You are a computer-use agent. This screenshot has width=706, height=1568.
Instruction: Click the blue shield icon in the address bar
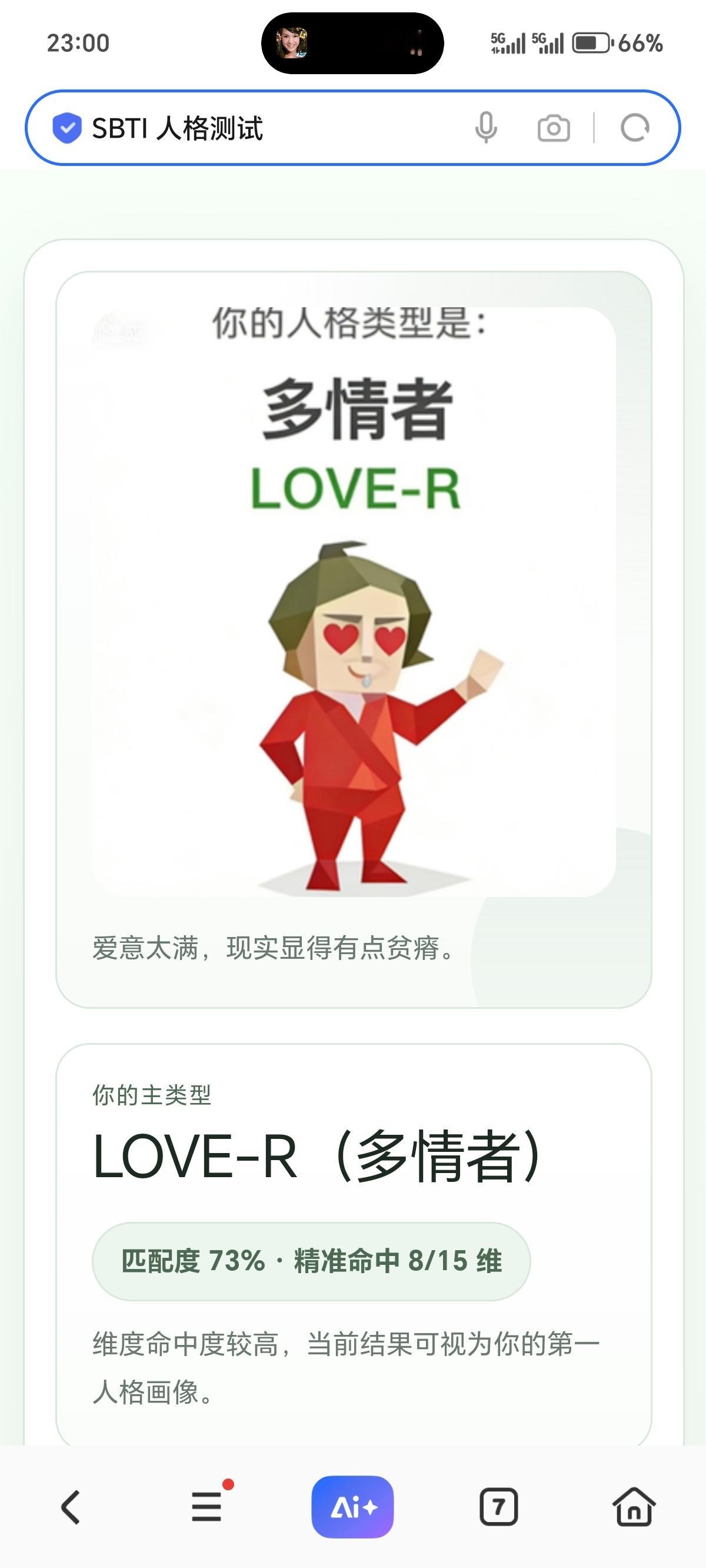67,128
